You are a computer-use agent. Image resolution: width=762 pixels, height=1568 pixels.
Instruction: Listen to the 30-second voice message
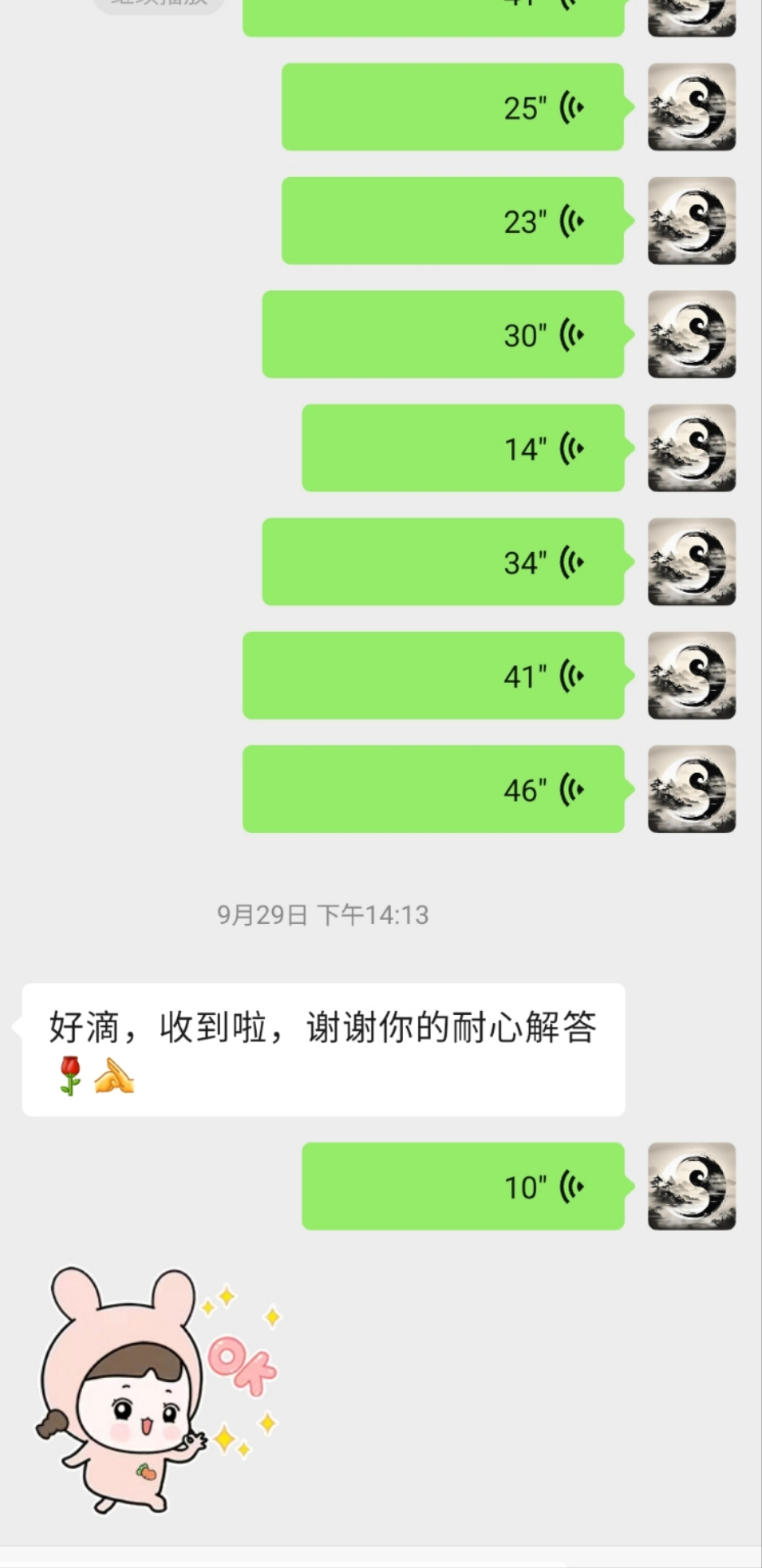443,335
